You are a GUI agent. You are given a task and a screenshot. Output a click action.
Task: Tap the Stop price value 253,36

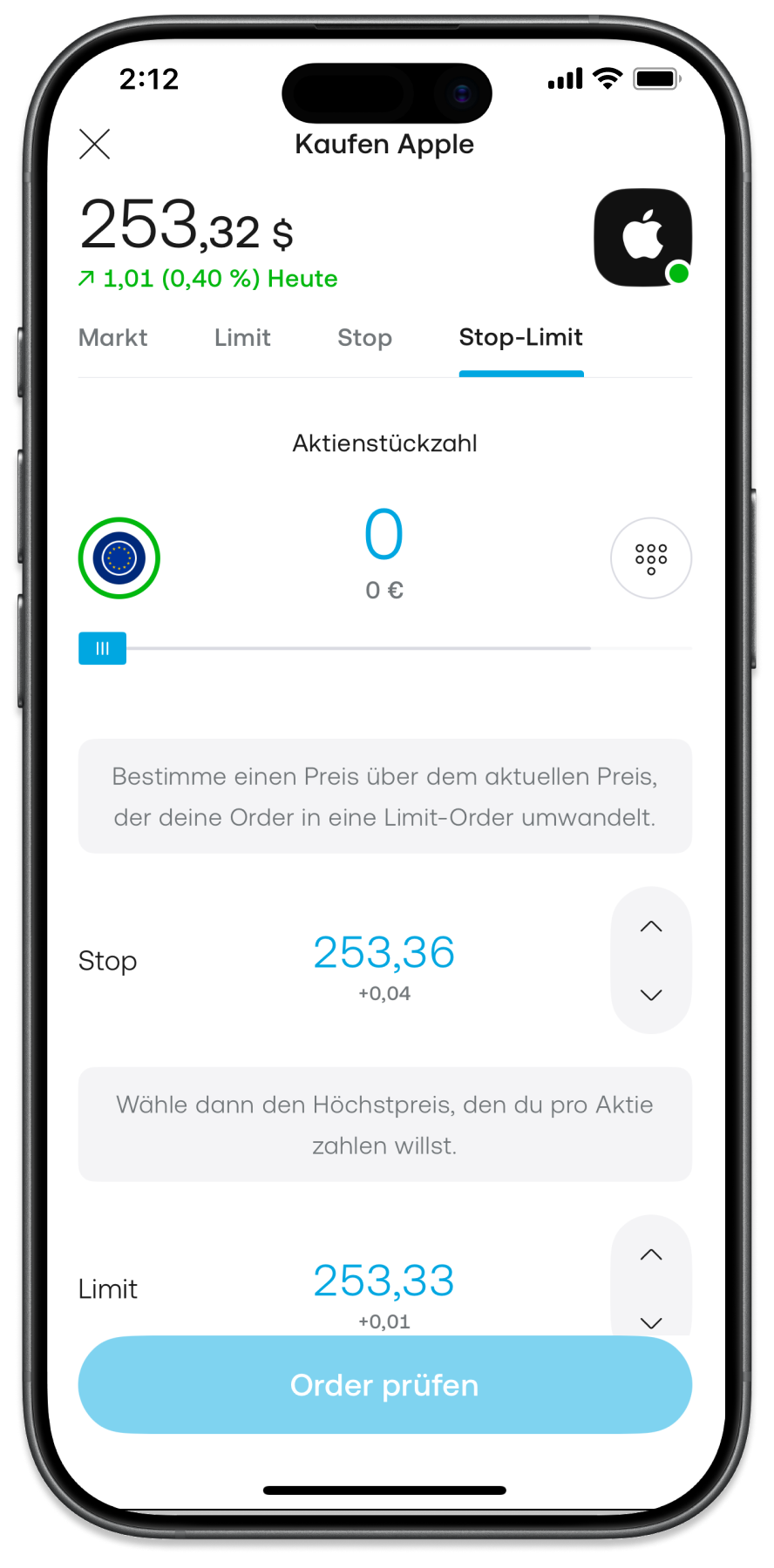tap(384, 952)
